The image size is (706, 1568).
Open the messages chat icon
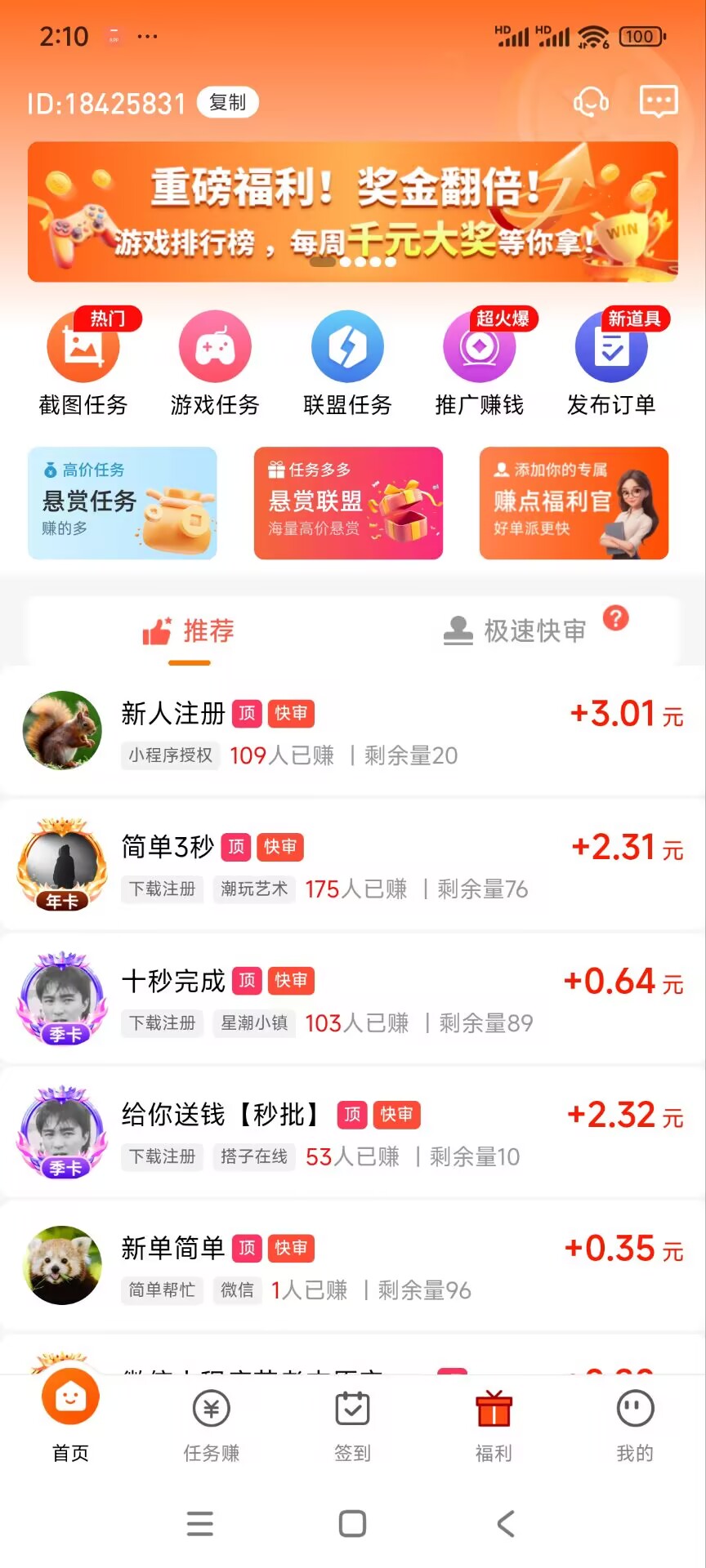click(x=658, y=100)
